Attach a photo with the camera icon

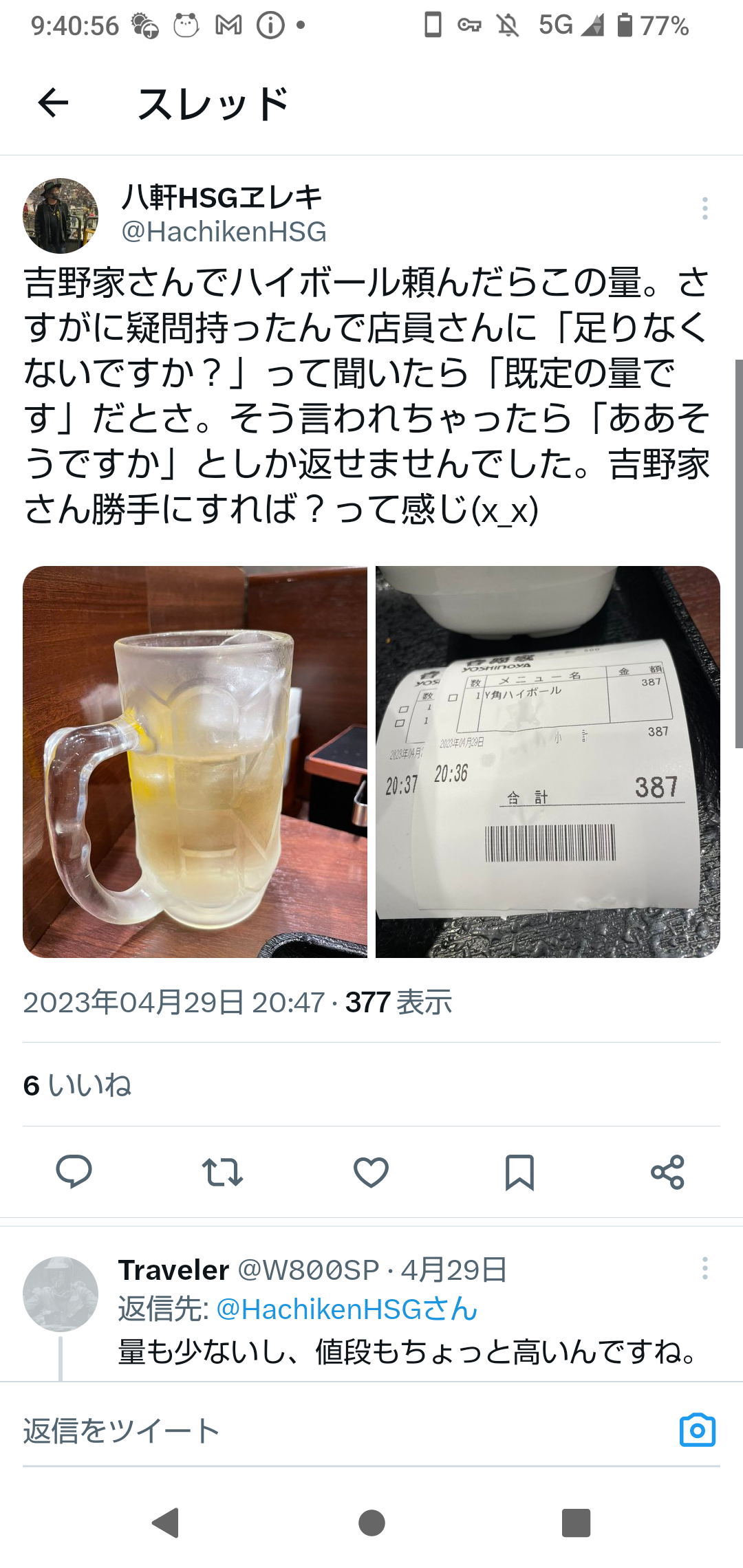pos(697,1430)
